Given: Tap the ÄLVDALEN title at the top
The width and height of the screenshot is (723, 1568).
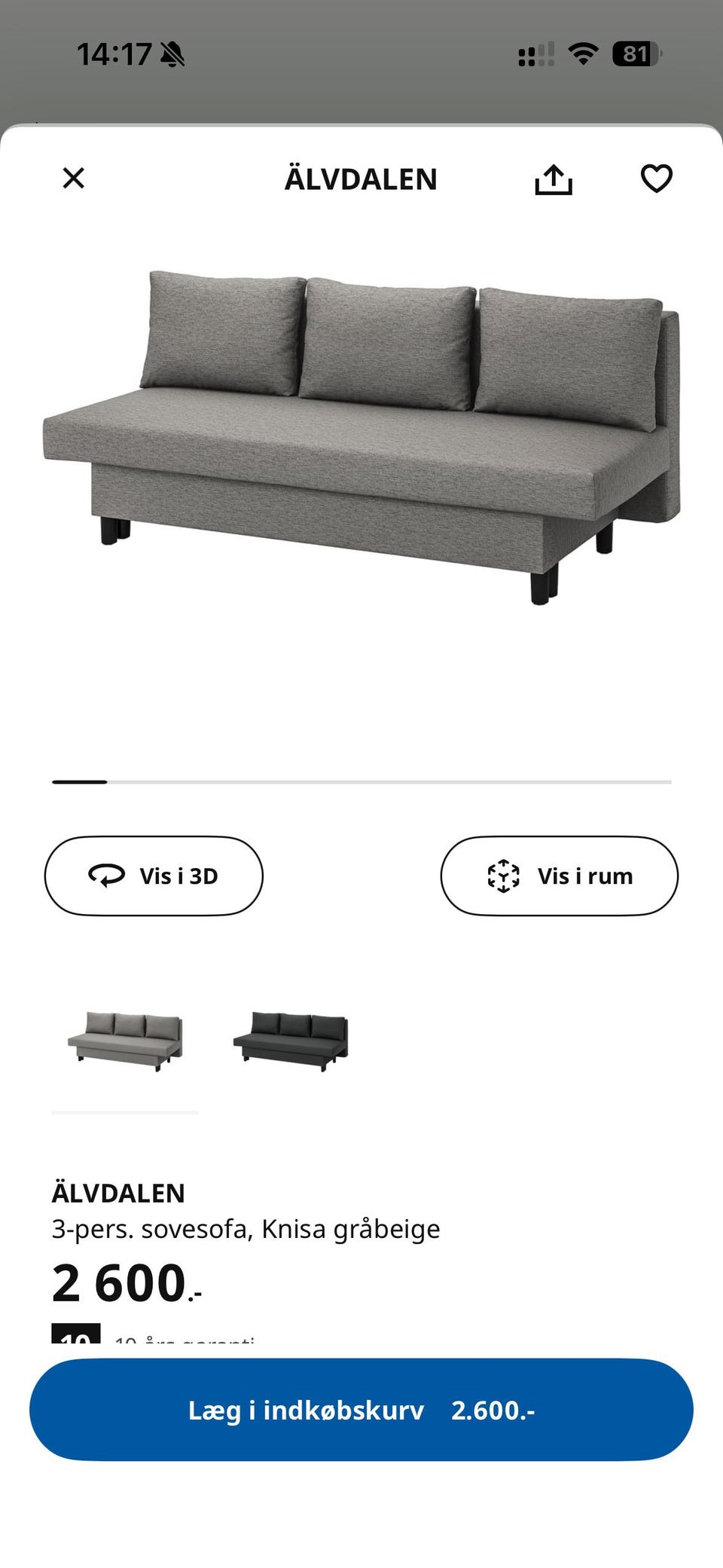Looking at the screenshot, I should pyautogui.click(x=361, y=179).
